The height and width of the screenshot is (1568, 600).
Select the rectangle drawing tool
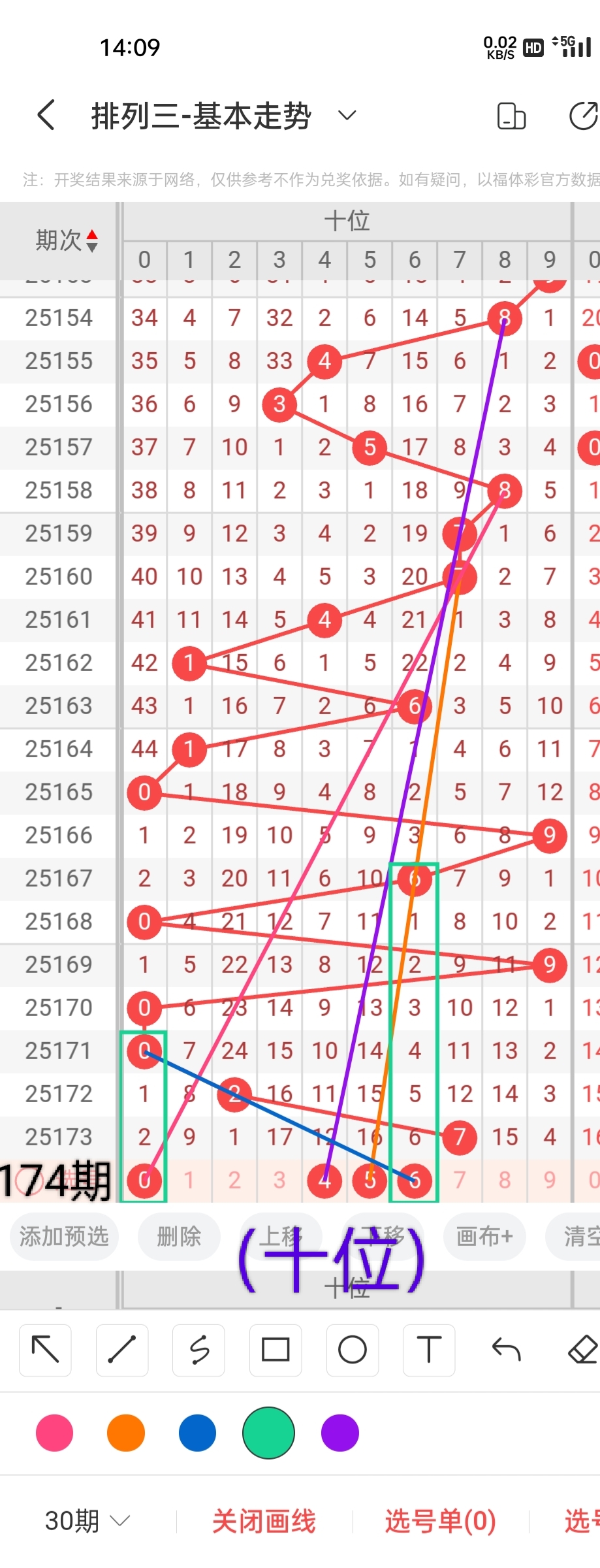(275, 1350)
